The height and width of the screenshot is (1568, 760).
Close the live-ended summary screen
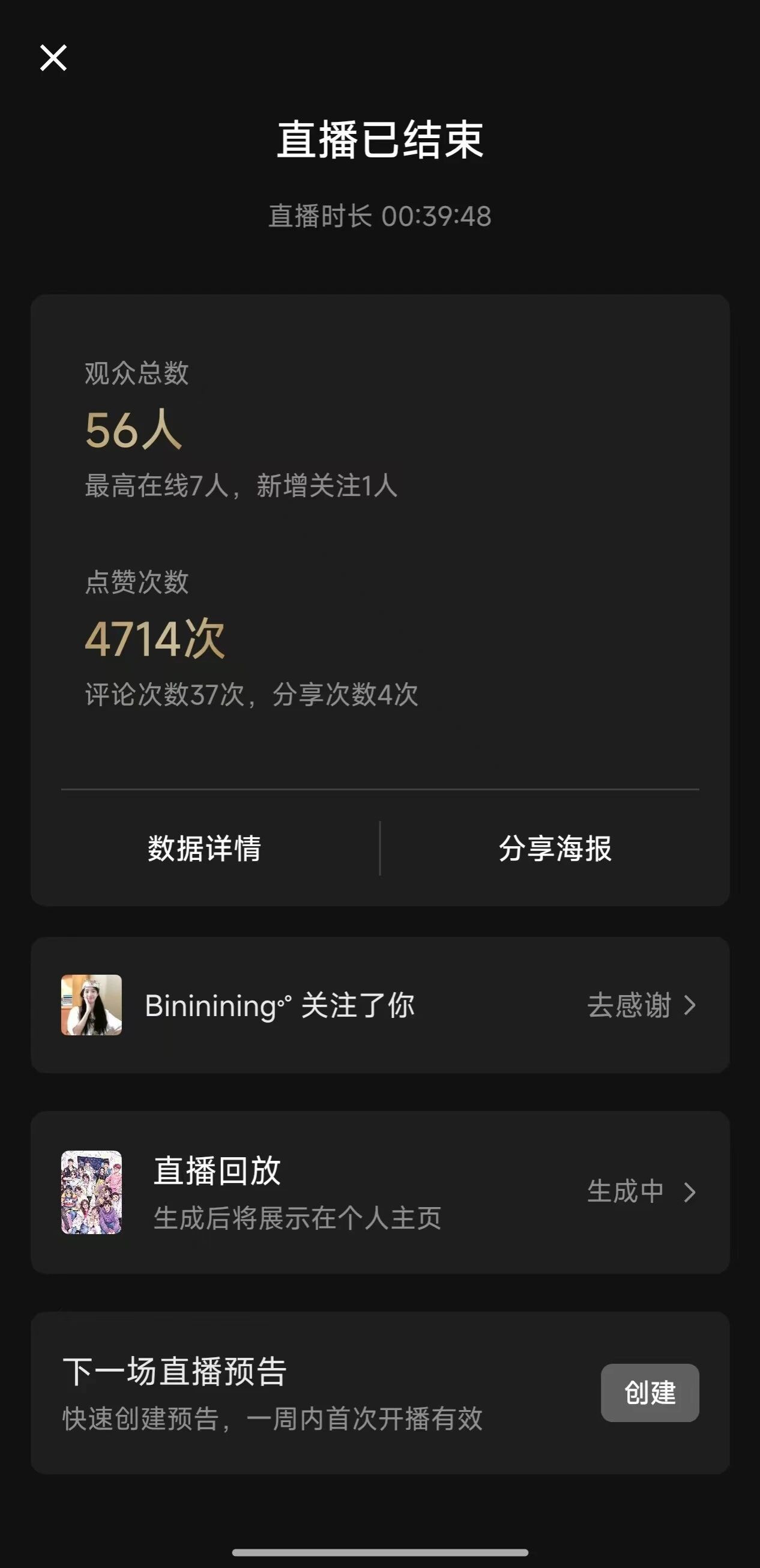click(53, 58)
